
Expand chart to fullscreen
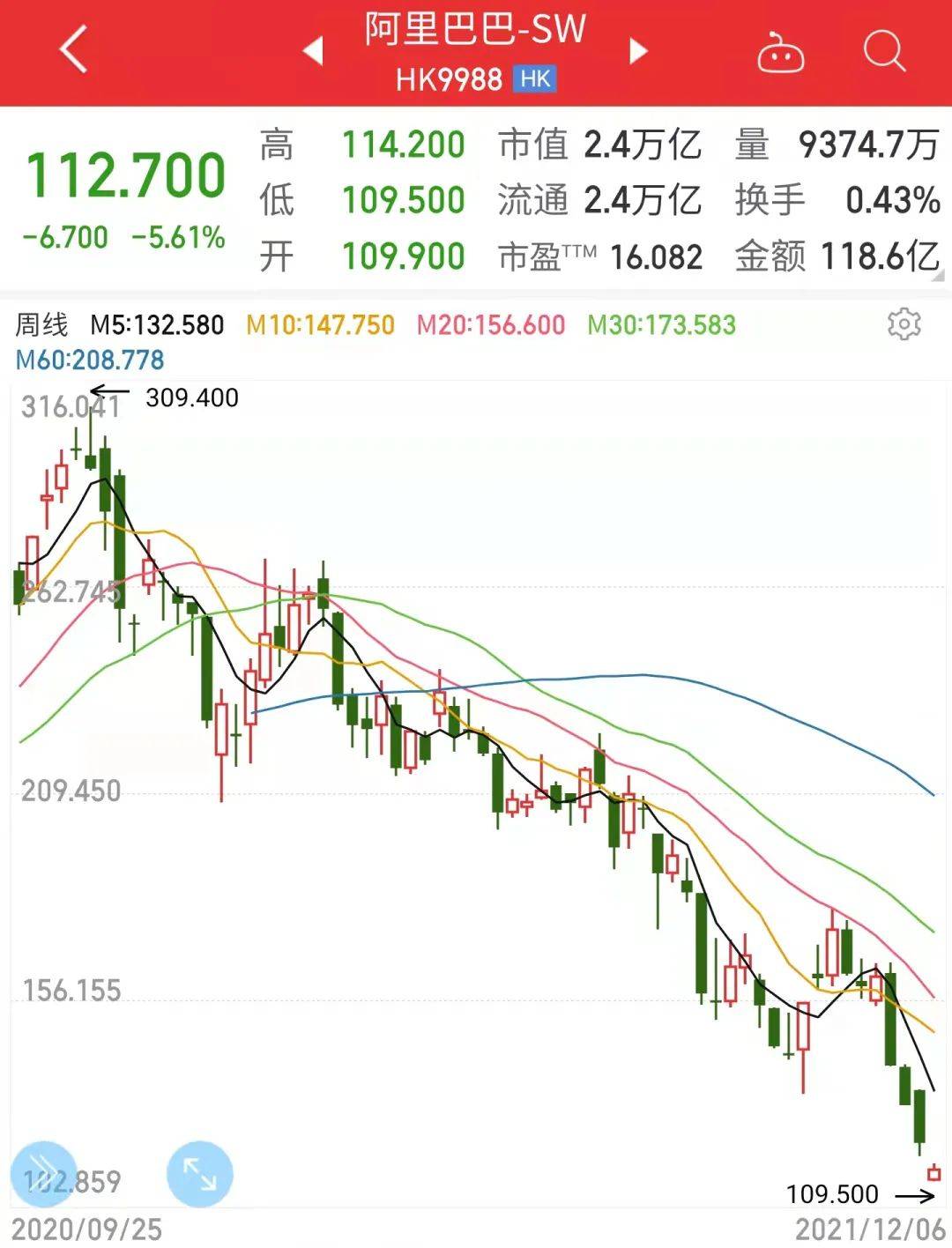(200, 1174)
